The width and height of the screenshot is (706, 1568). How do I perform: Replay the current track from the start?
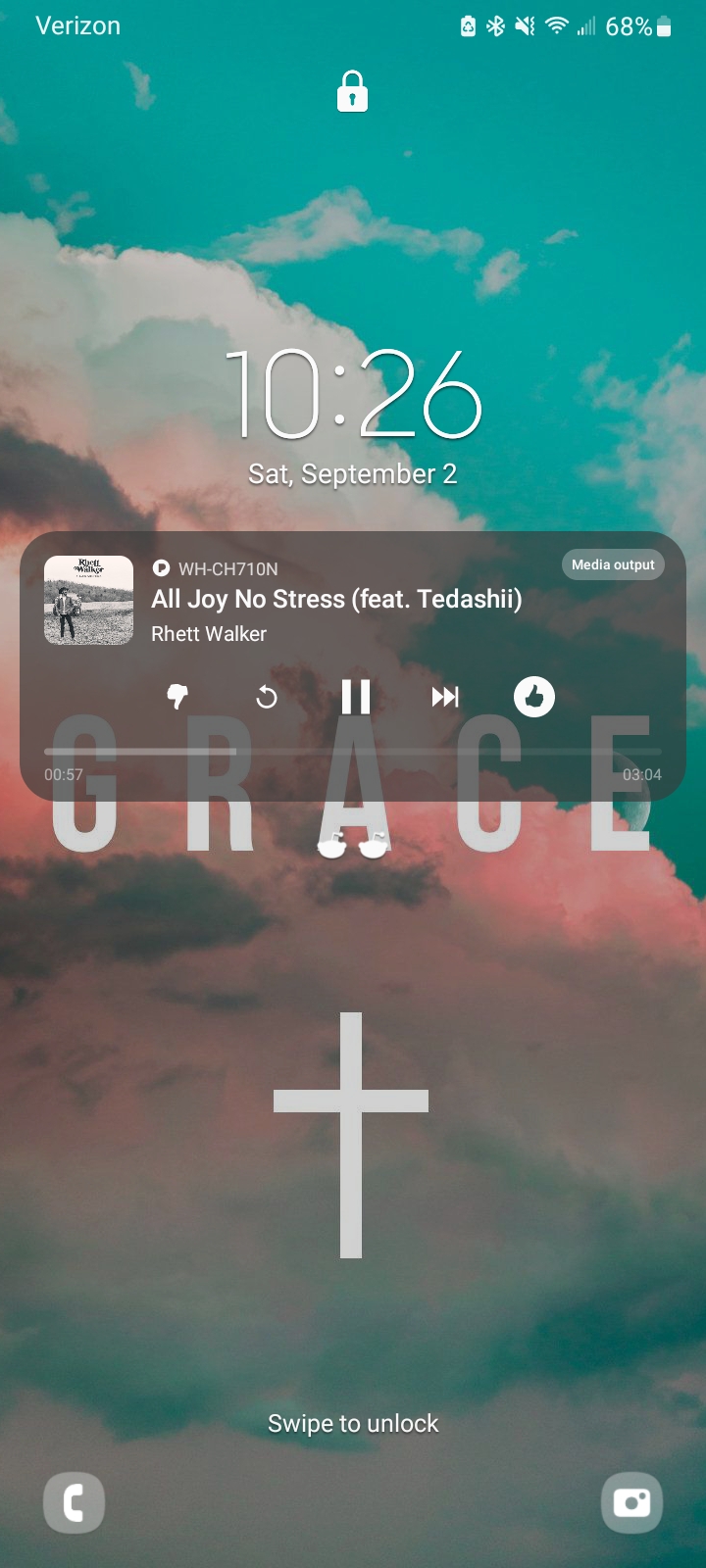pos(267,697)
